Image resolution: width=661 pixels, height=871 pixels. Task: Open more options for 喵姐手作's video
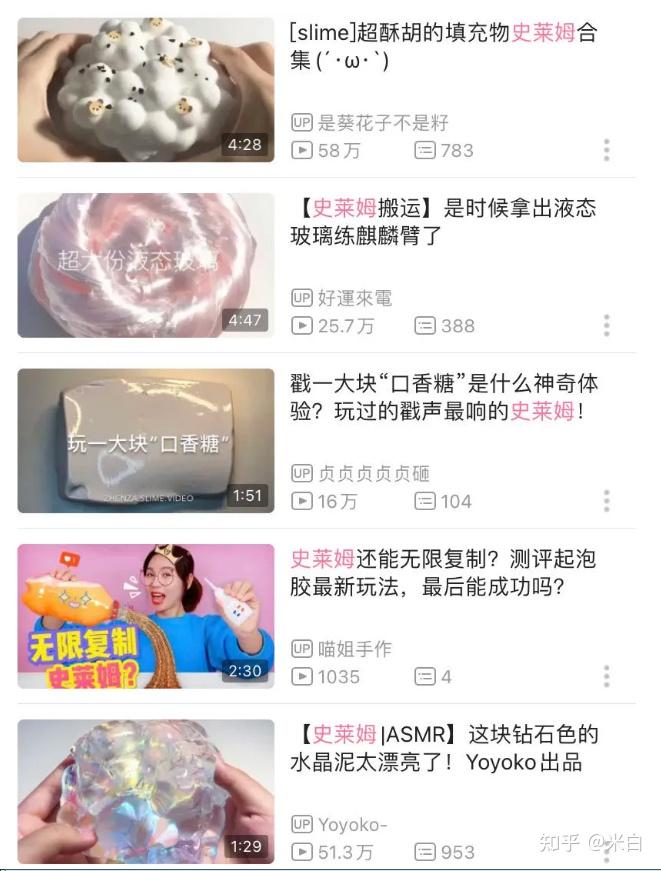pyautogui.click(x=607, y=677)
